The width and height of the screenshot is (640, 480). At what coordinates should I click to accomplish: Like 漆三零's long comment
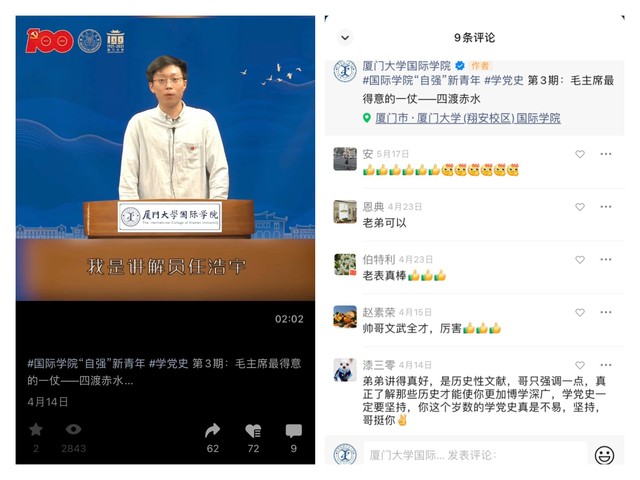580,365
